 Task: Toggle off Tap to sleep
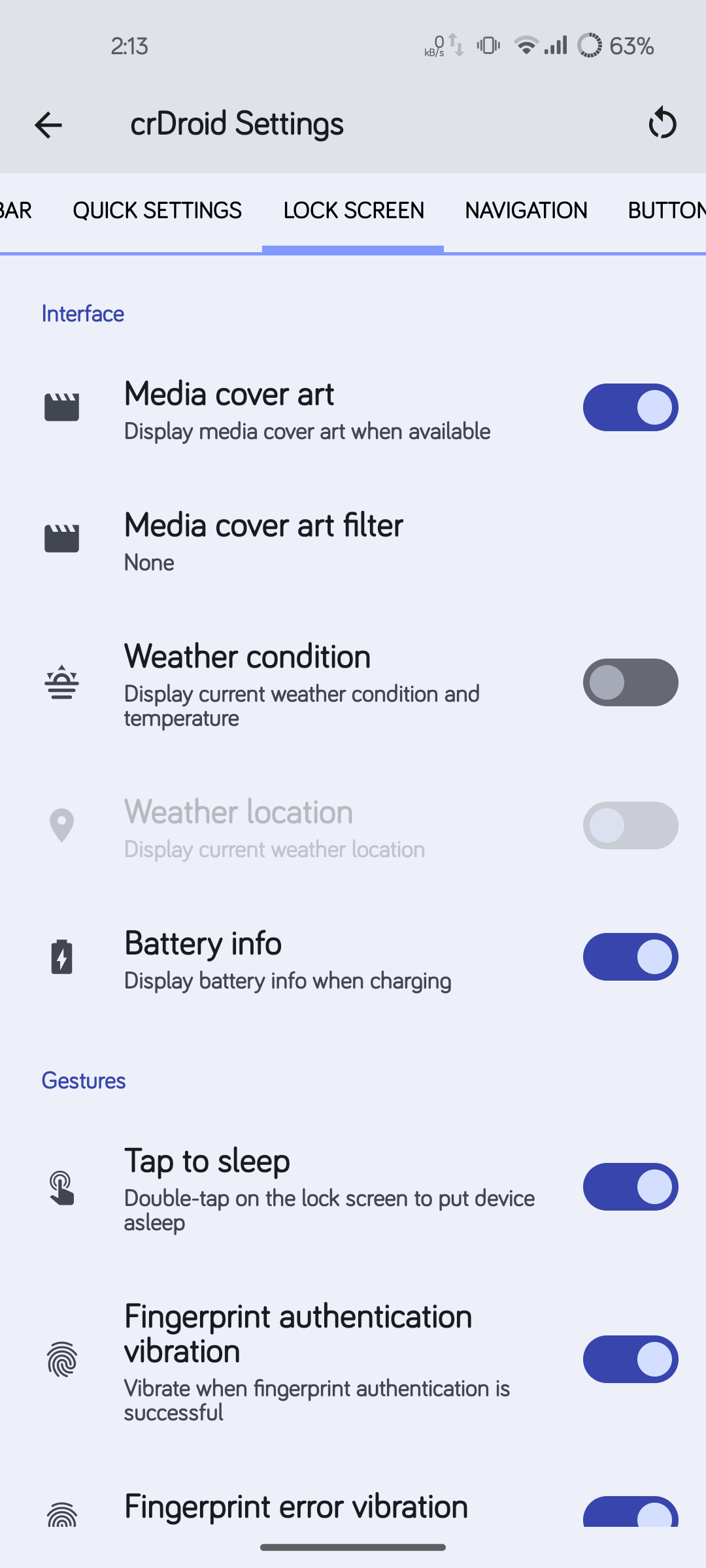(x=630, y=1186)
